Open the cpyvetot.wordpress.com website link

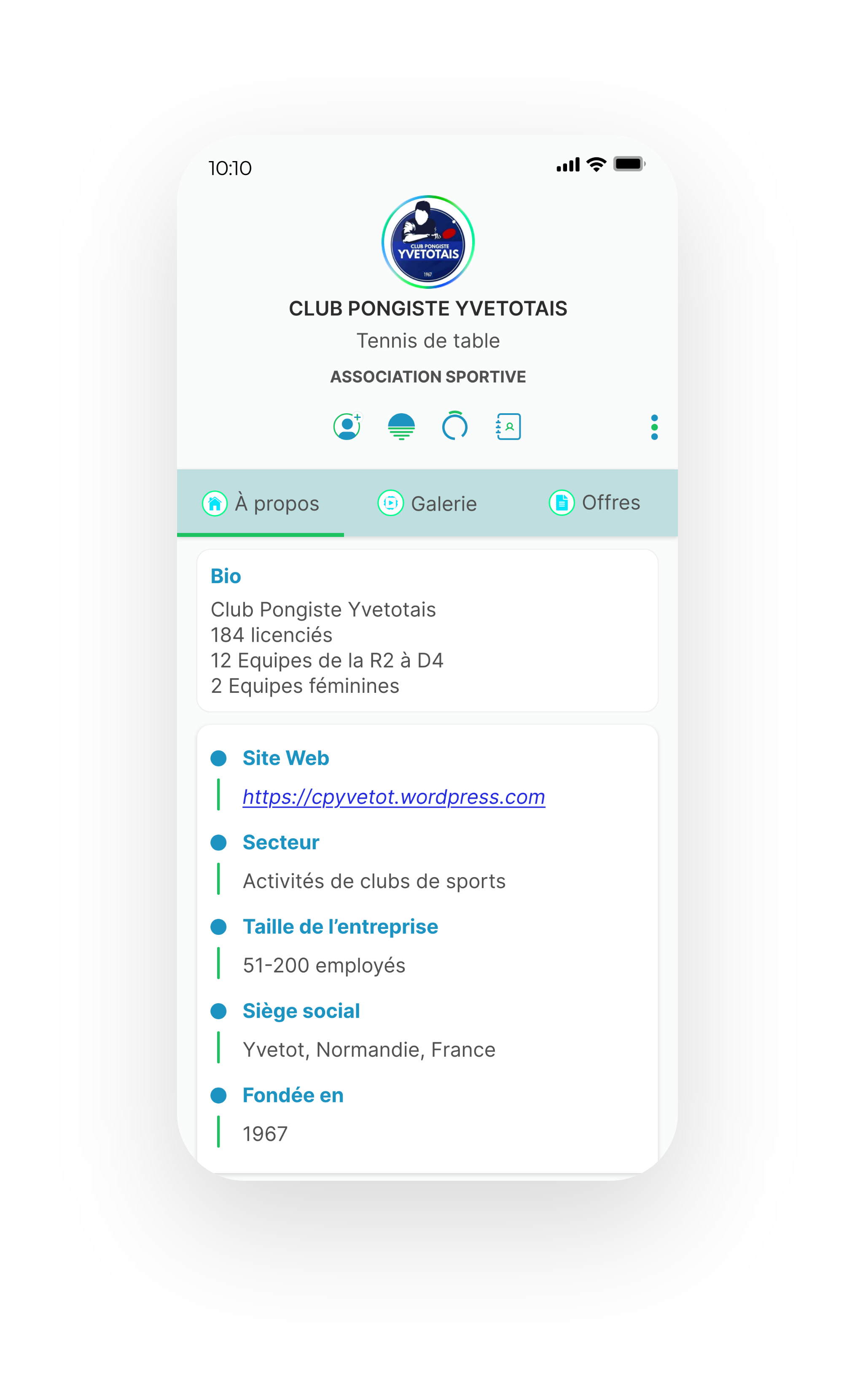[394, 797]
